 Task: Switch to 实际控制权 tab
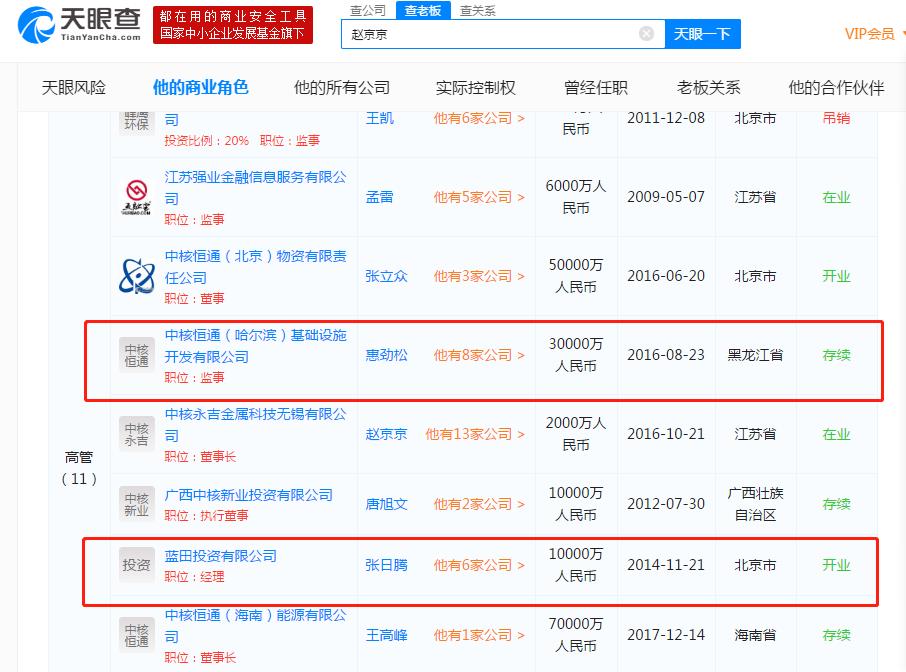(x=477, y=87)
